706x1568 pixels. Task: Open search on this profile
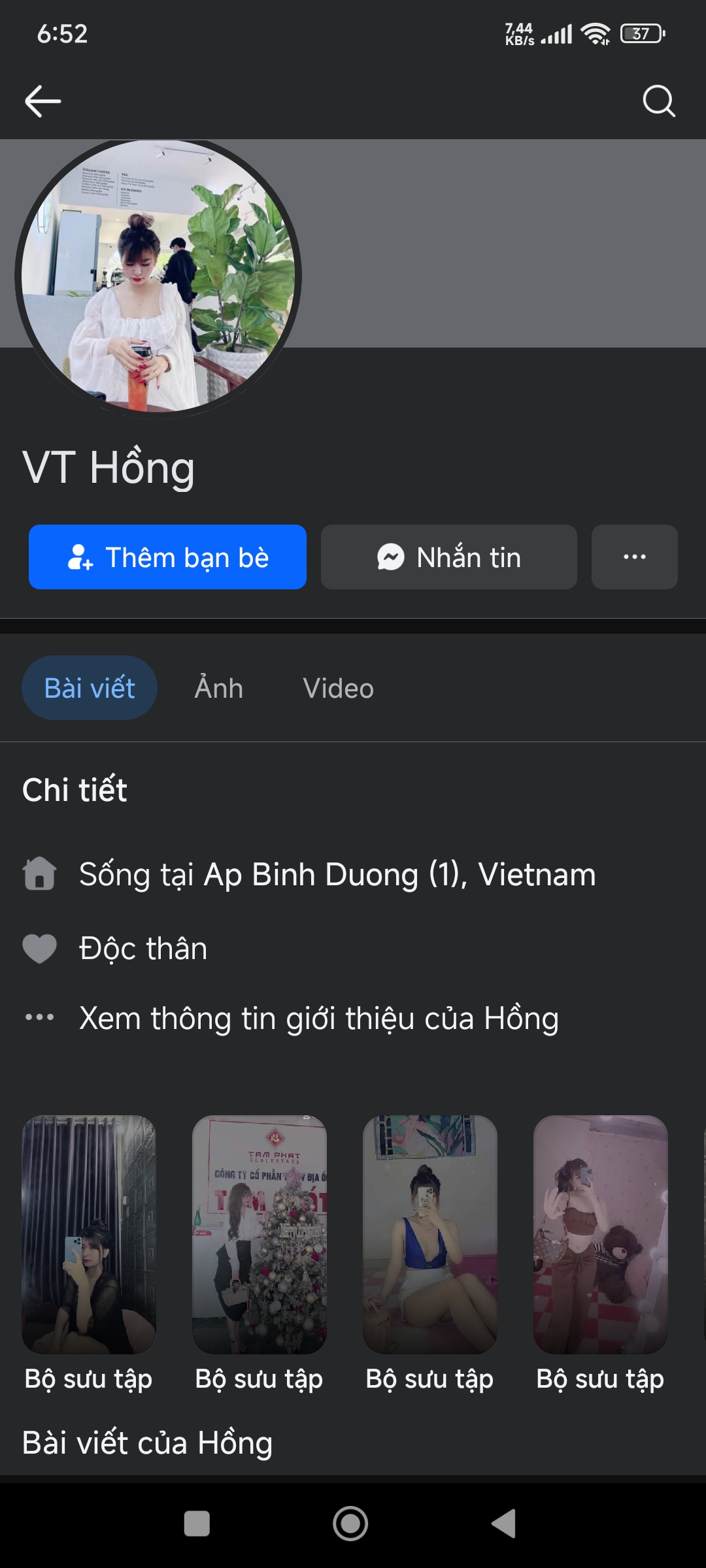[658, 101]
